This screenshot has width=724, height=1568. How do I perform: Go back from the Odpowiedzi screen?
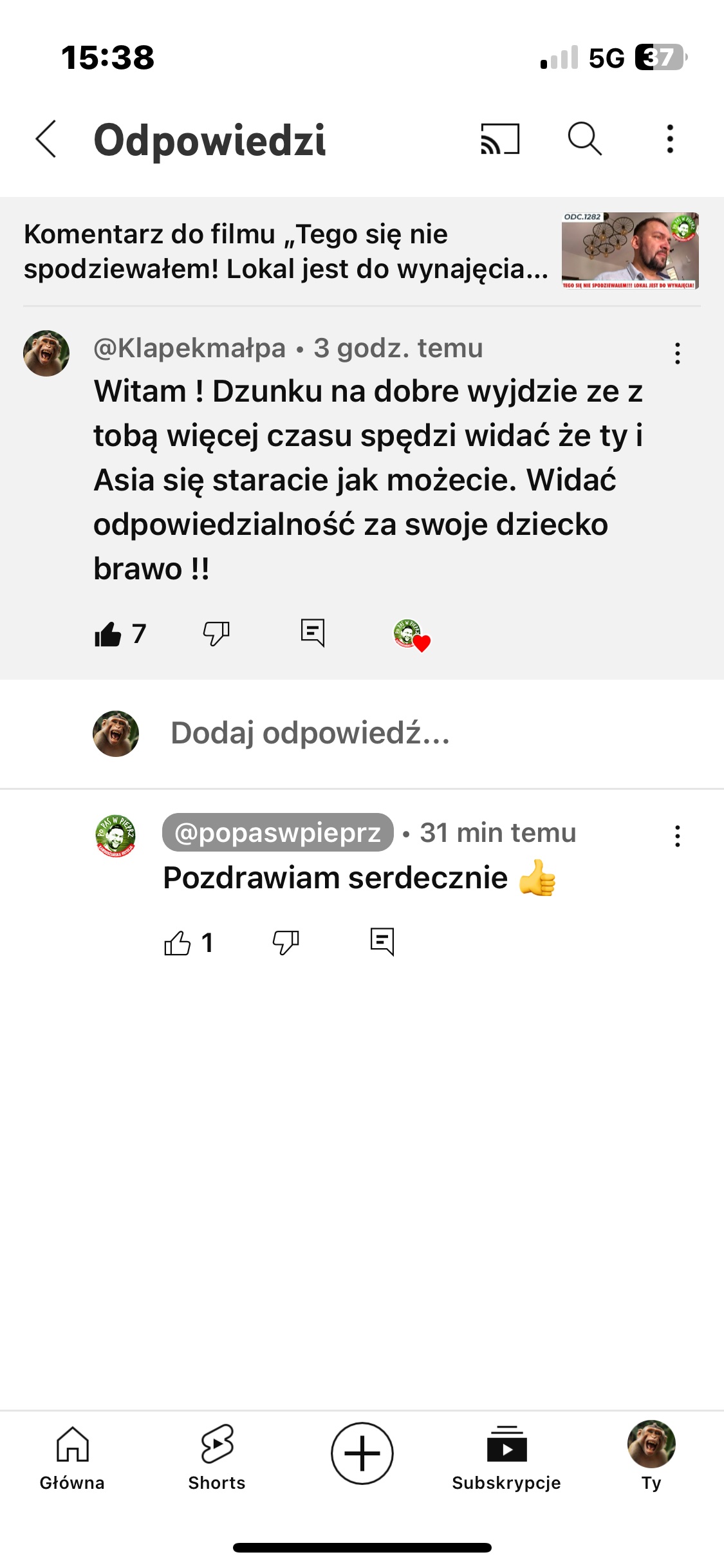tap(46, 139)
